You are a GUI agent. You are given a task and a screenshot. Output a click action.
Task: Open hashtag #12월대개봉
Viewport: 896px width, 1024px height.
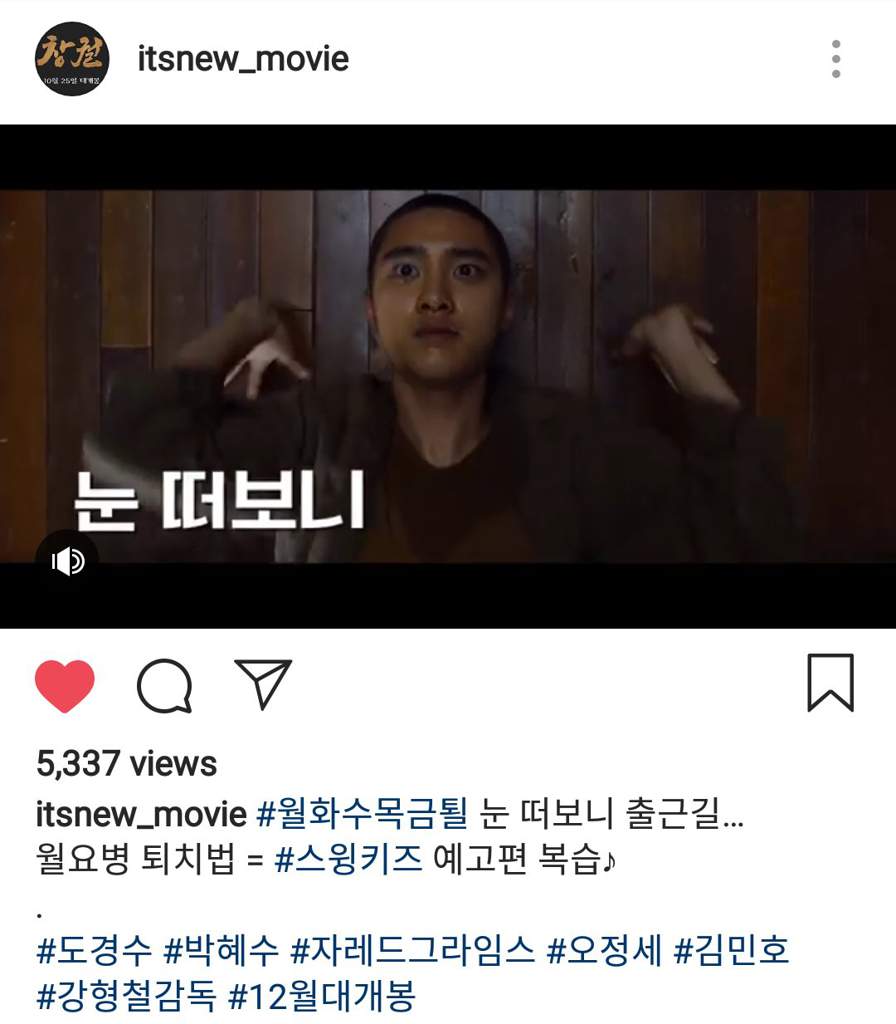(x=321, y=996)
